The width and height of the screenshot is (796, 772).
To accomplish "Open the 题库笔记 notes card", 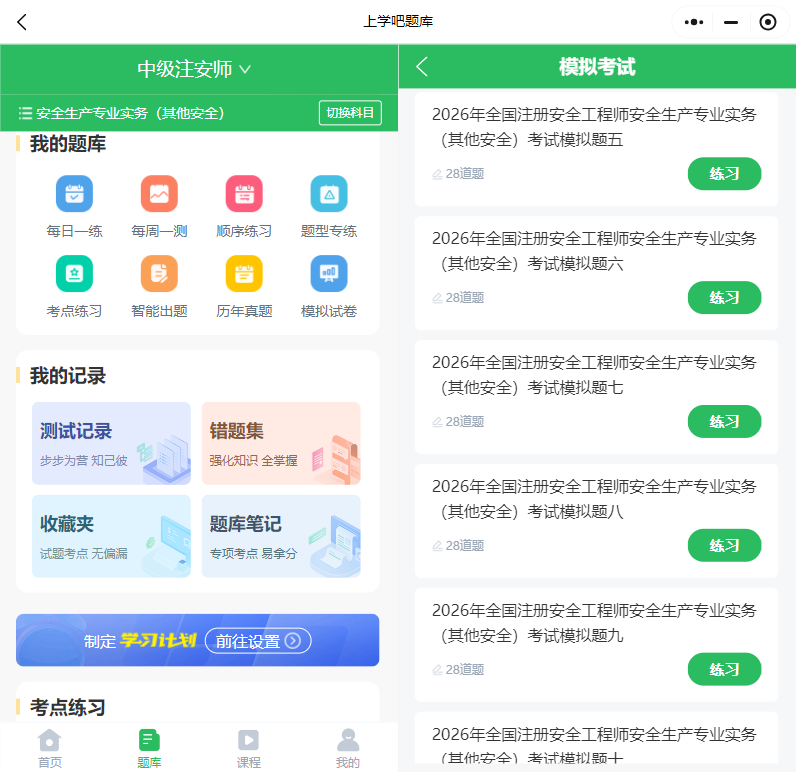I will [281, 536].
